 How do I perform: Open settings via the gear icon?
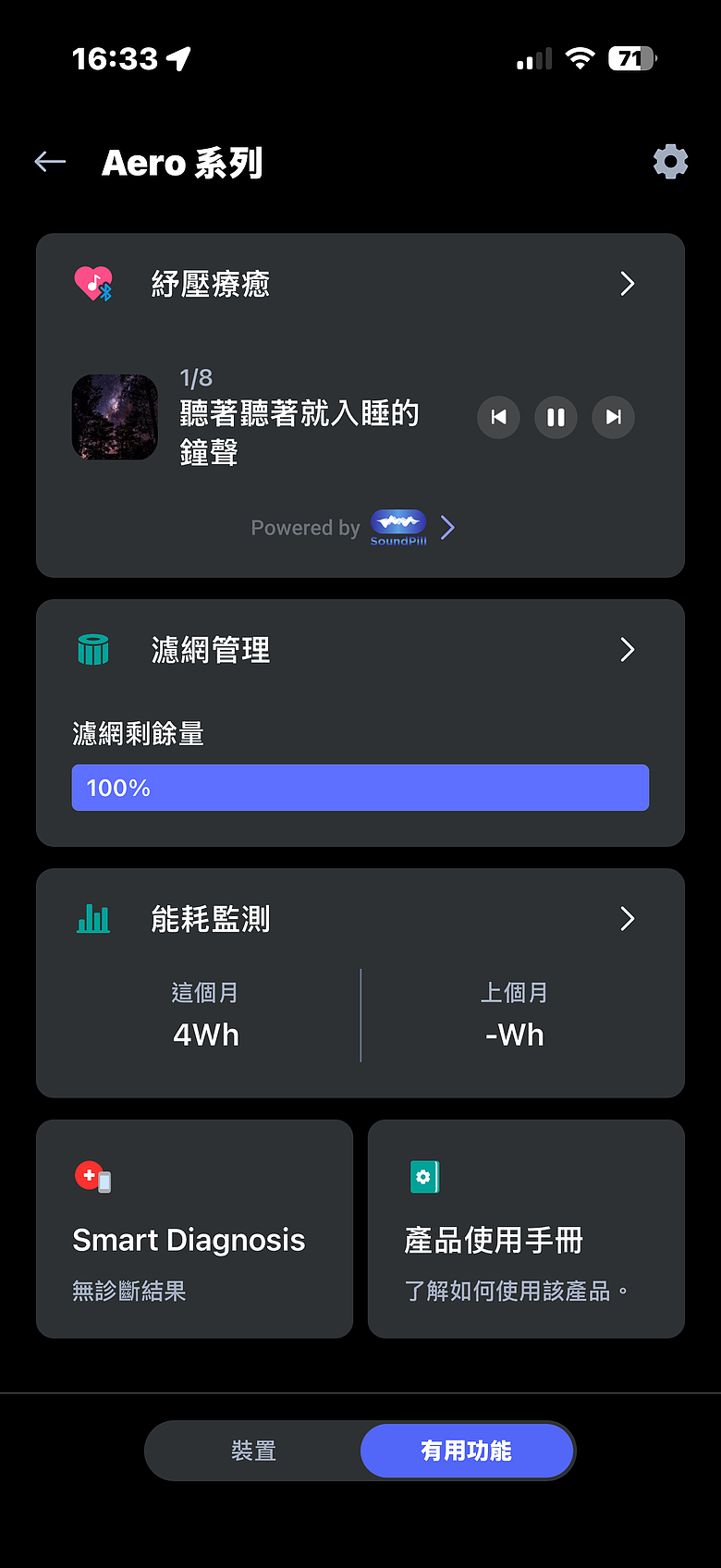point(670,162)
